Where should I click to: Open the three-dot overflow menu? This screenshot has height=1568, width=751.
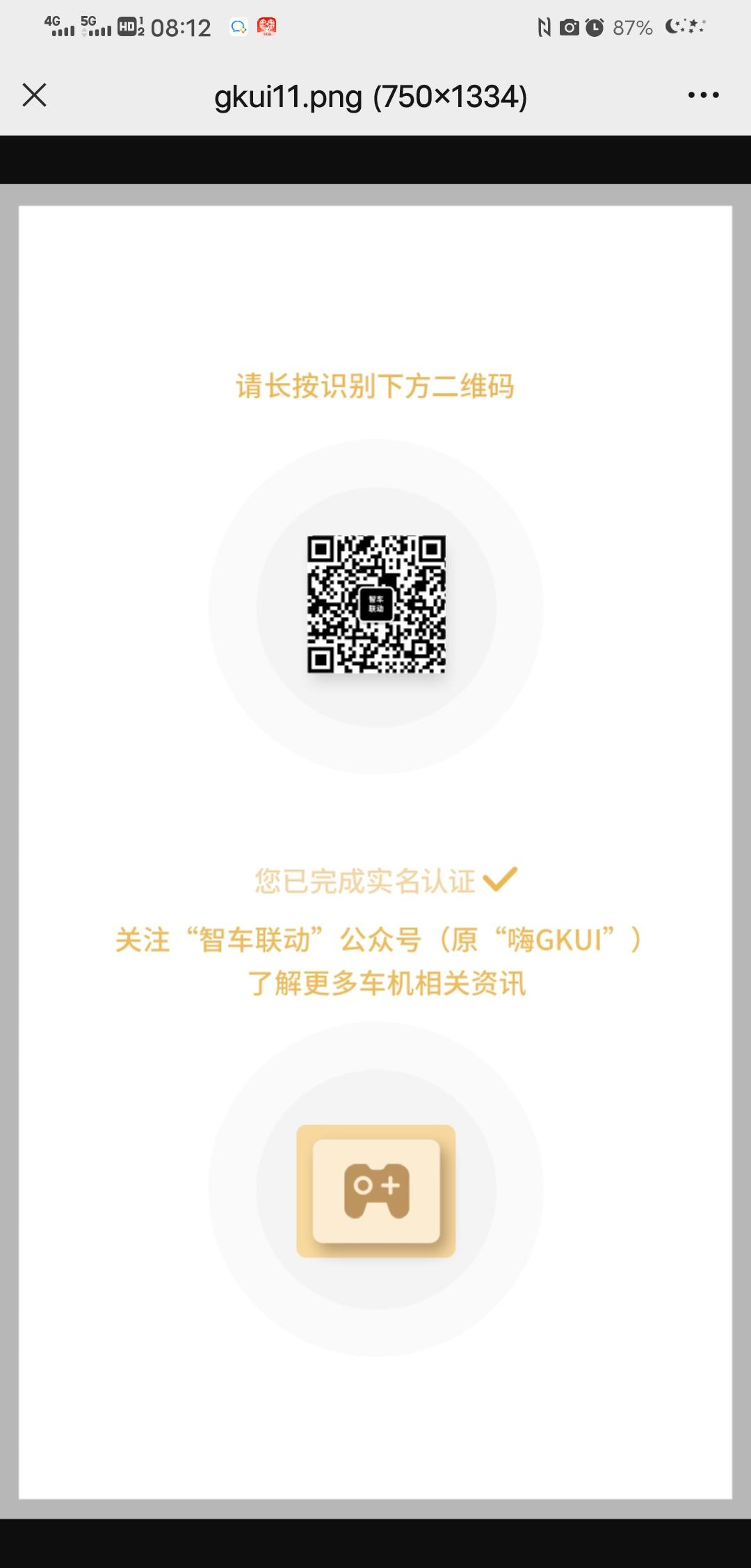[x=703, y=95]
